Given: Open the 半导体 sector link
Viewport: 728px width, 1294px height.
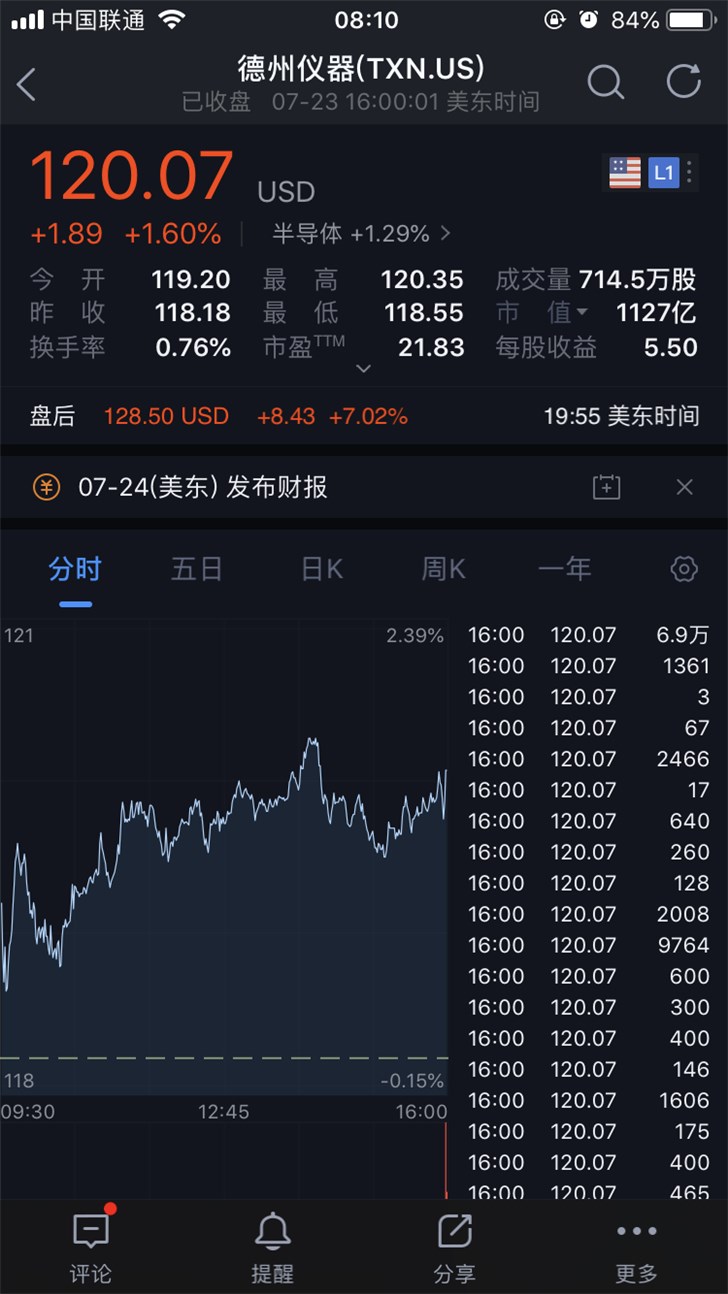Looking at the screenshot, I should point(361,234).
